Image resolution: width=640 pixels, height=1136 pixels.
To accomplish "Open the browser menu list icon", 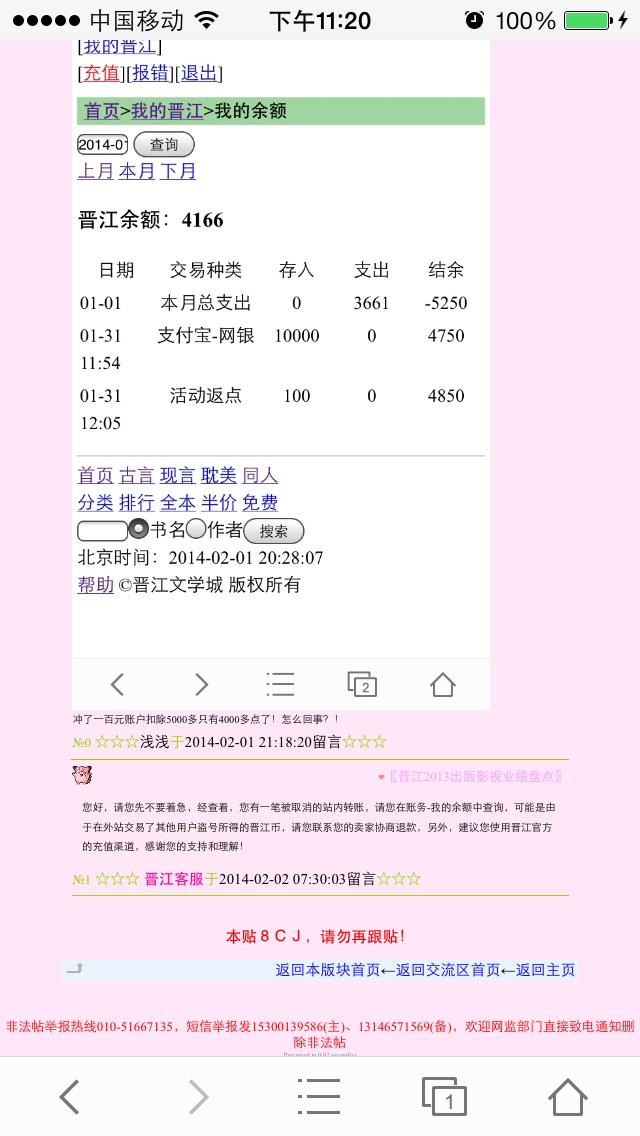I will 318,1097.
